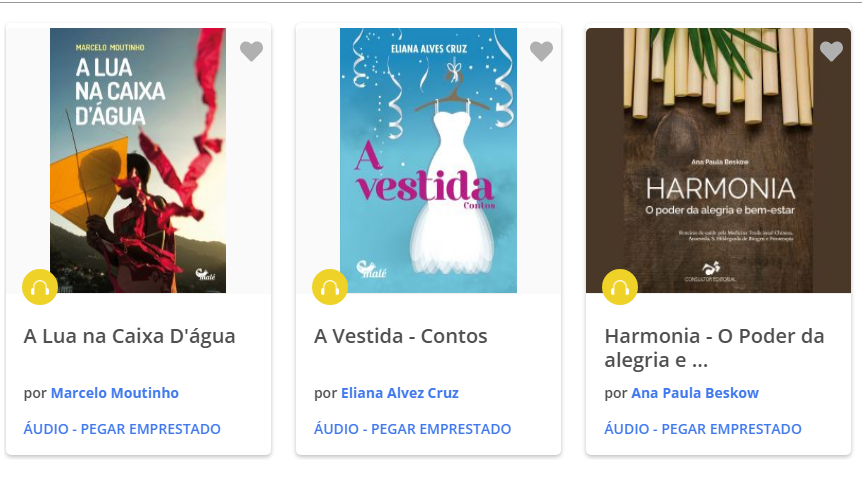Open A Vestida - Contos cover
The width and height of the screenshot is (862, 483).
pos(428,160)
